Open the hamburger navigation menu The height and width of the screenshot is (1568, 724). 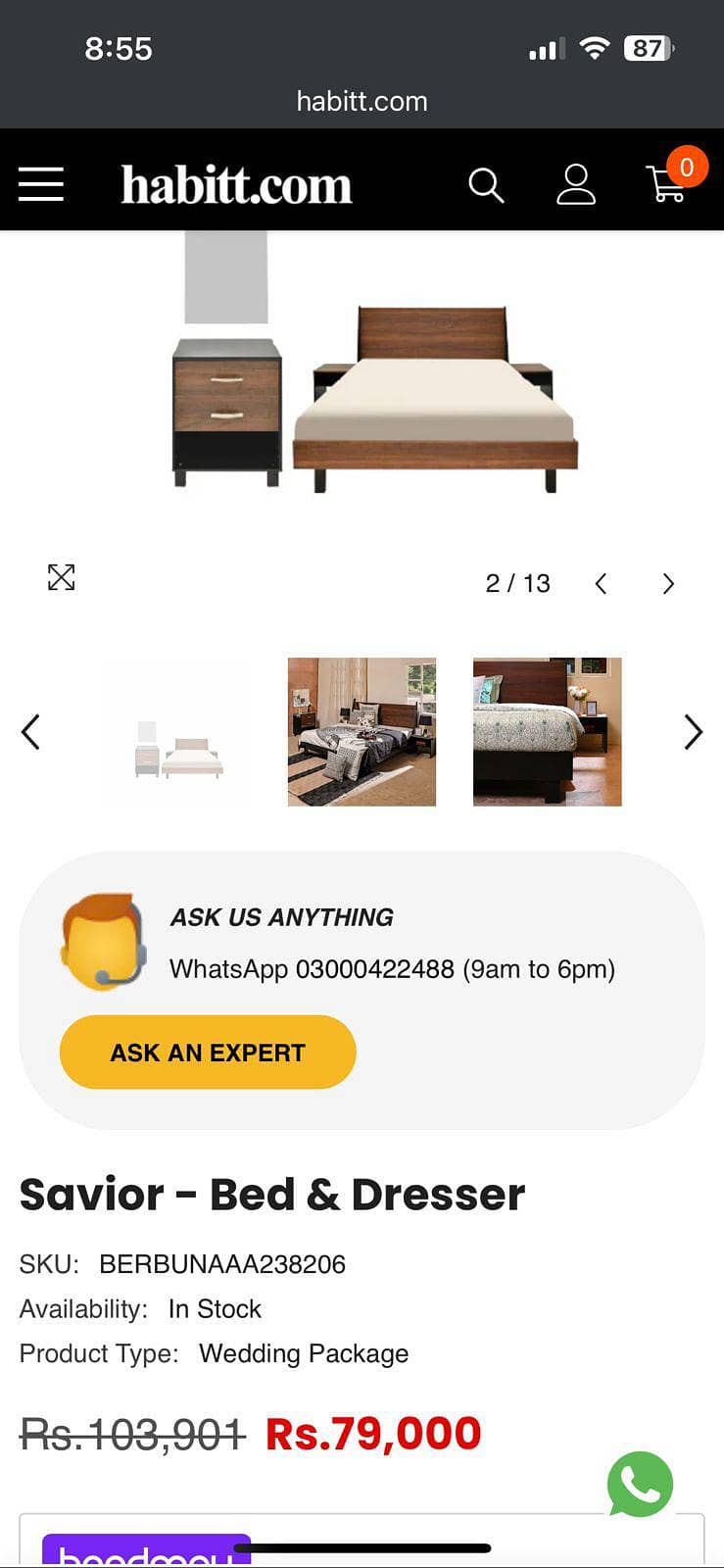click(x=40, y=183)
